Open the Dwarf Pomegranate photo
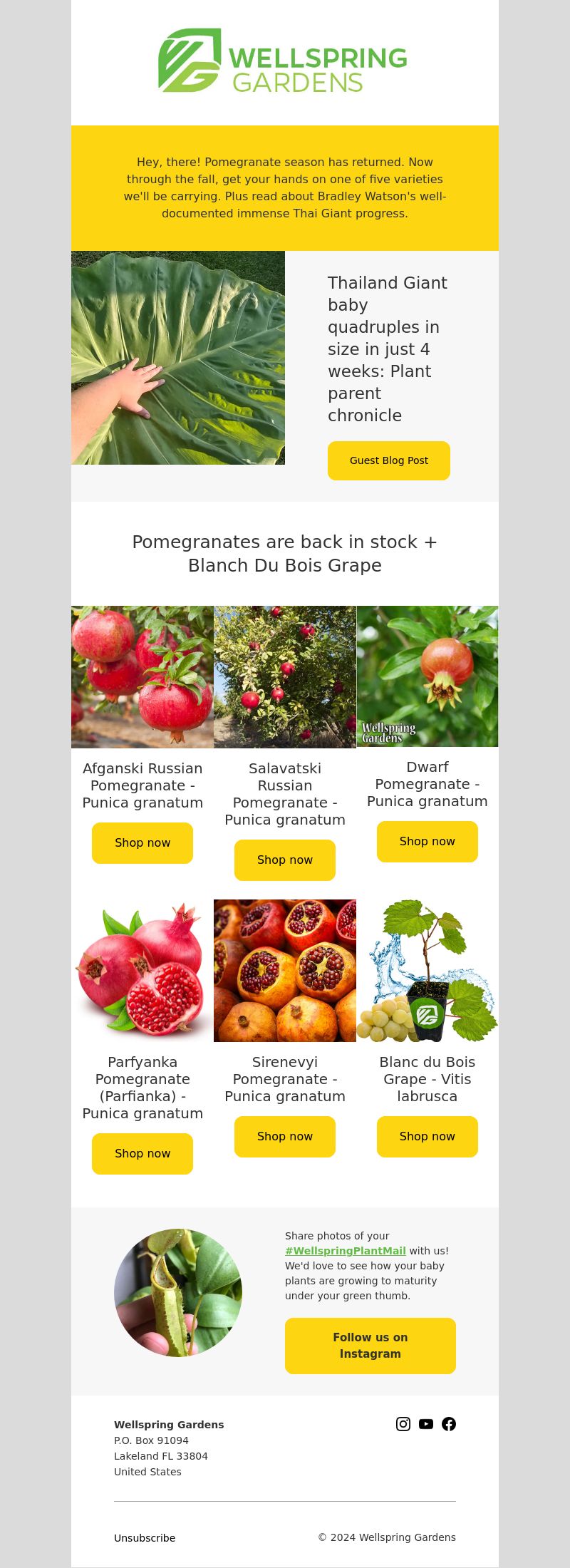The image size is (570, 1568). [x=427, y=676]
